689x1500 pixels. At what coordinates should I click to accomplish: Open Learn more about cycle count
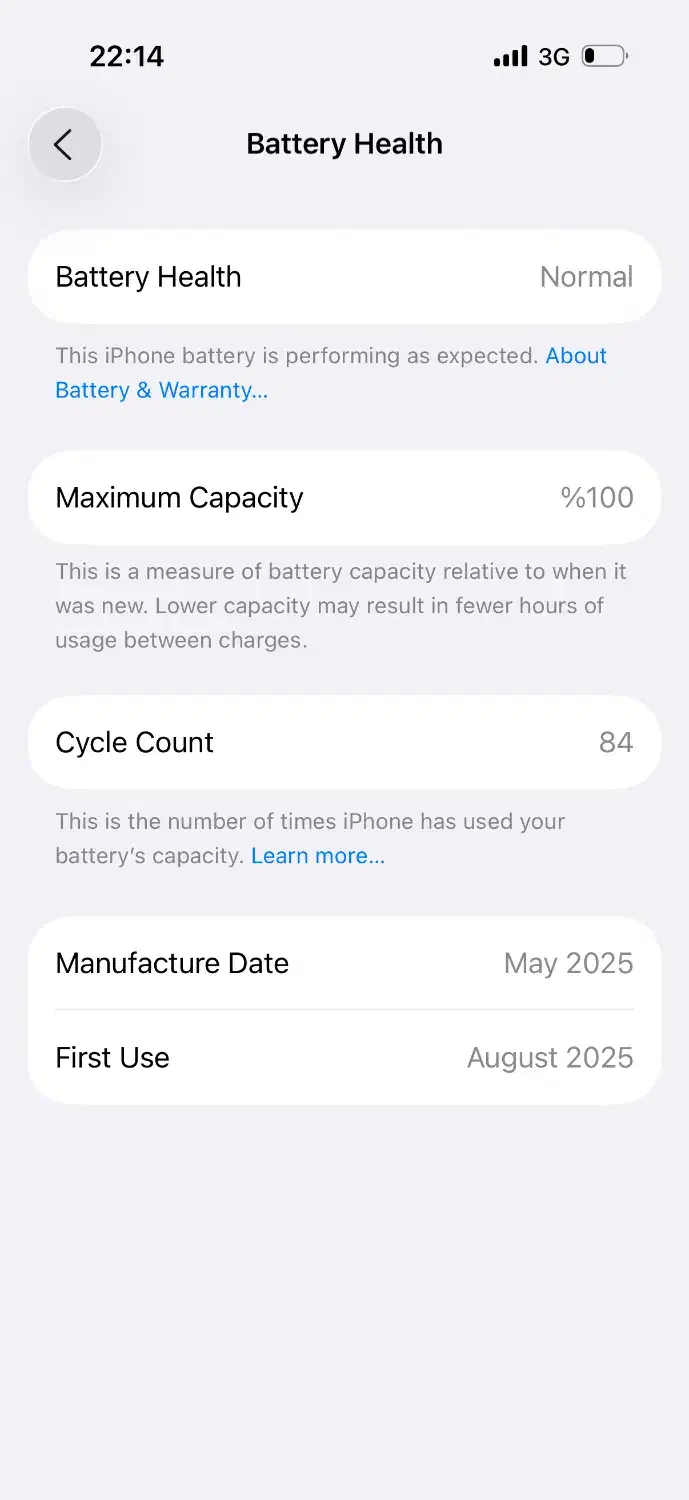(317, 856)
